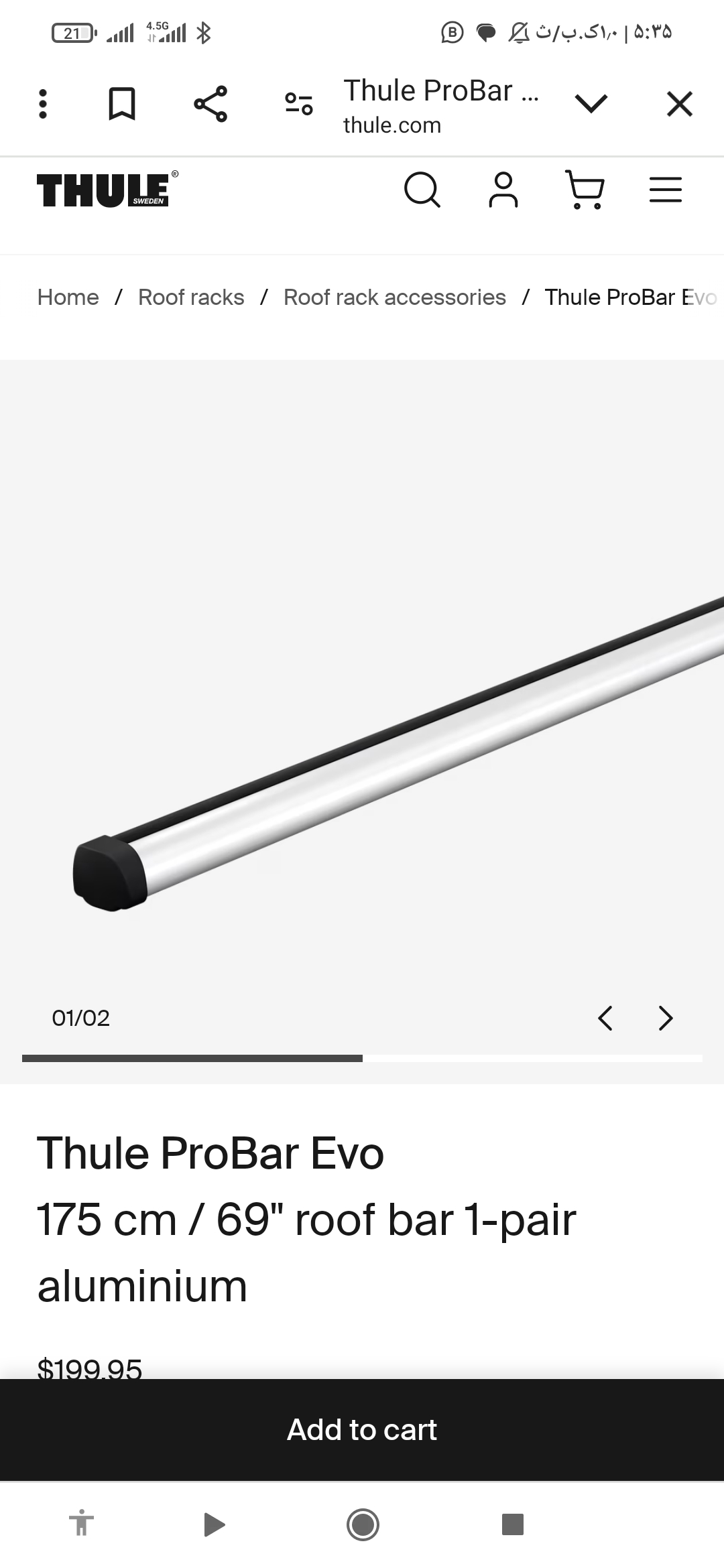This screenshot has width=724, height=1568.
Task: Add ProBar Evo to cart
Action: (362, 1429)
